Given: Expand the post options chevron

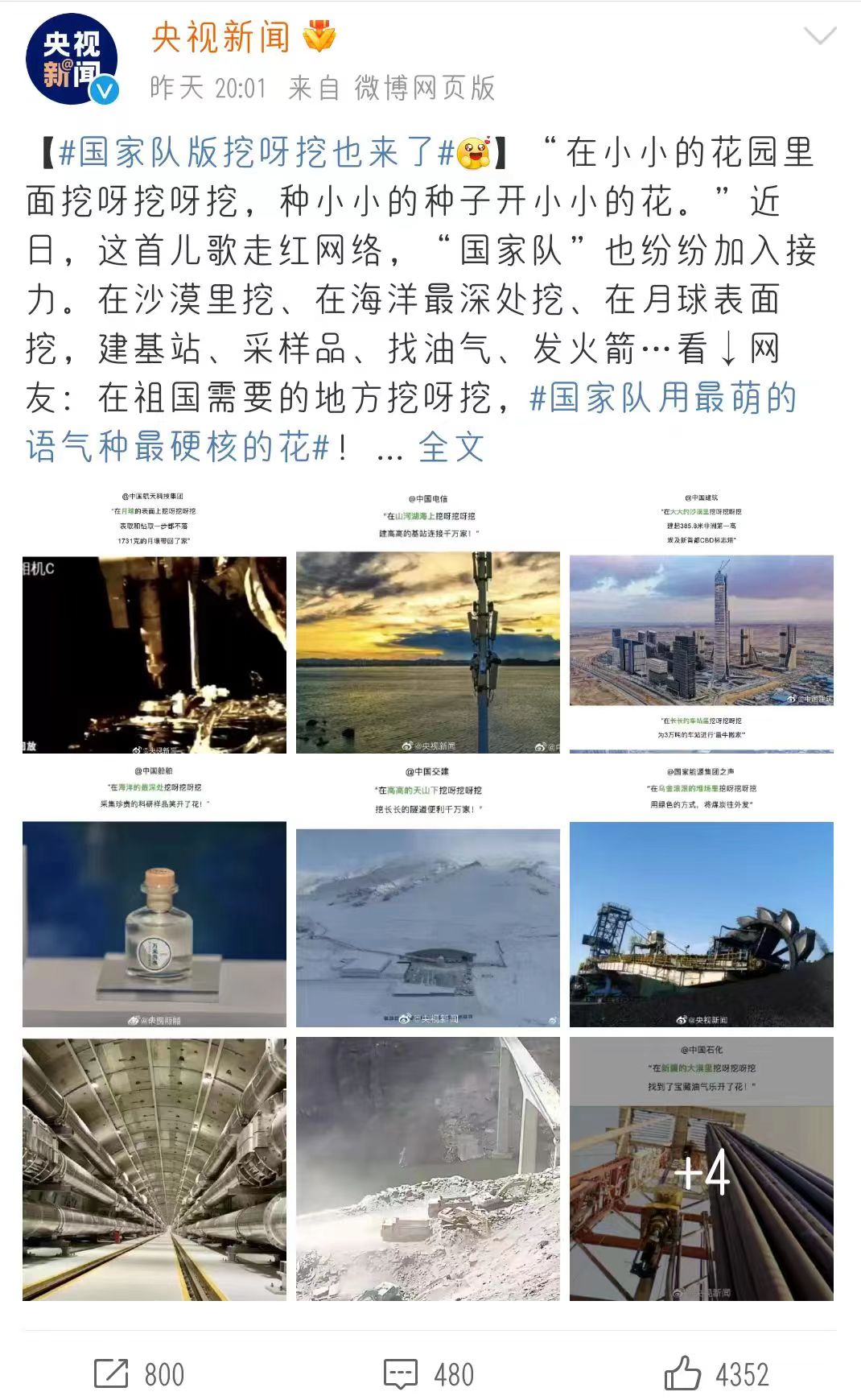Looking at the screenshot, I should tap(820, 37).
